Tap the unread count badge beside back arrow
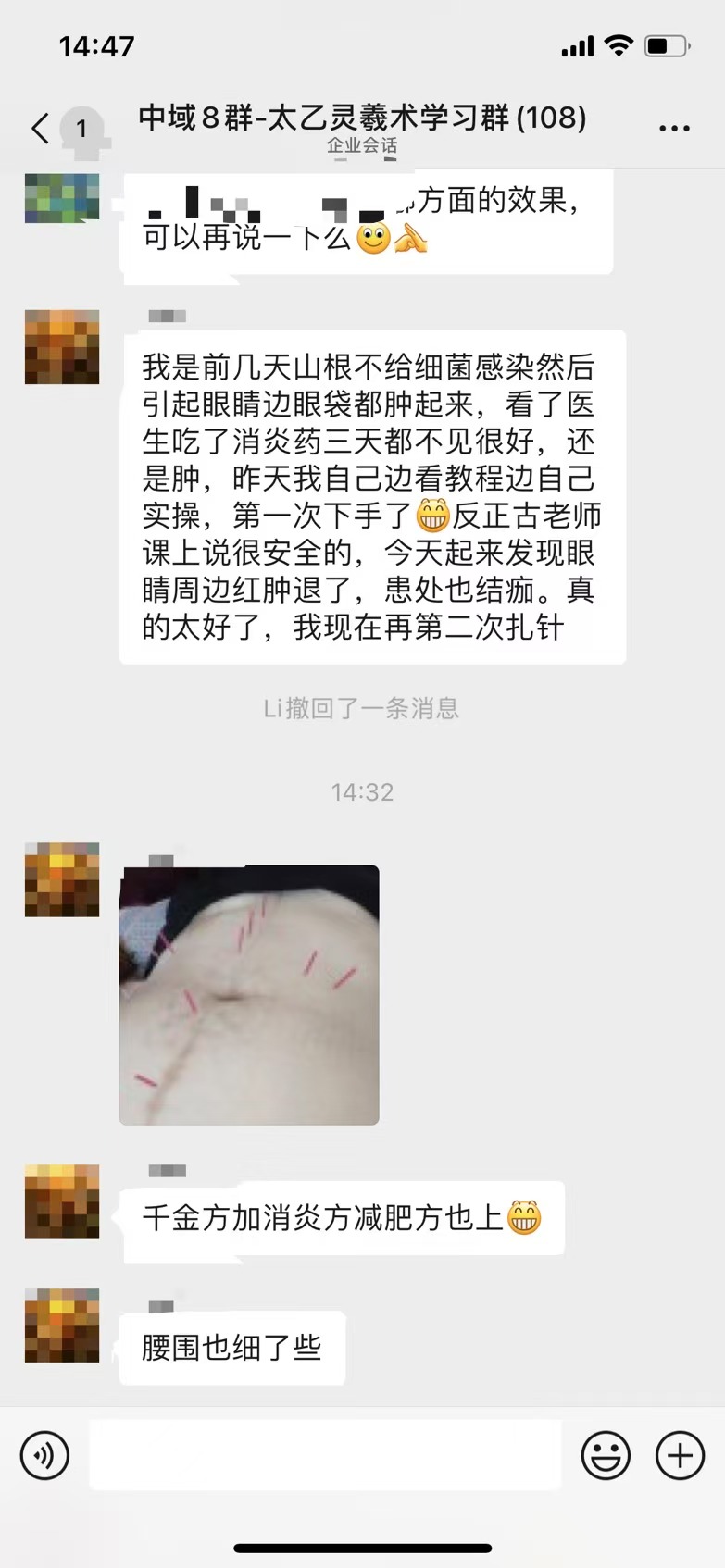 point(83,129)
